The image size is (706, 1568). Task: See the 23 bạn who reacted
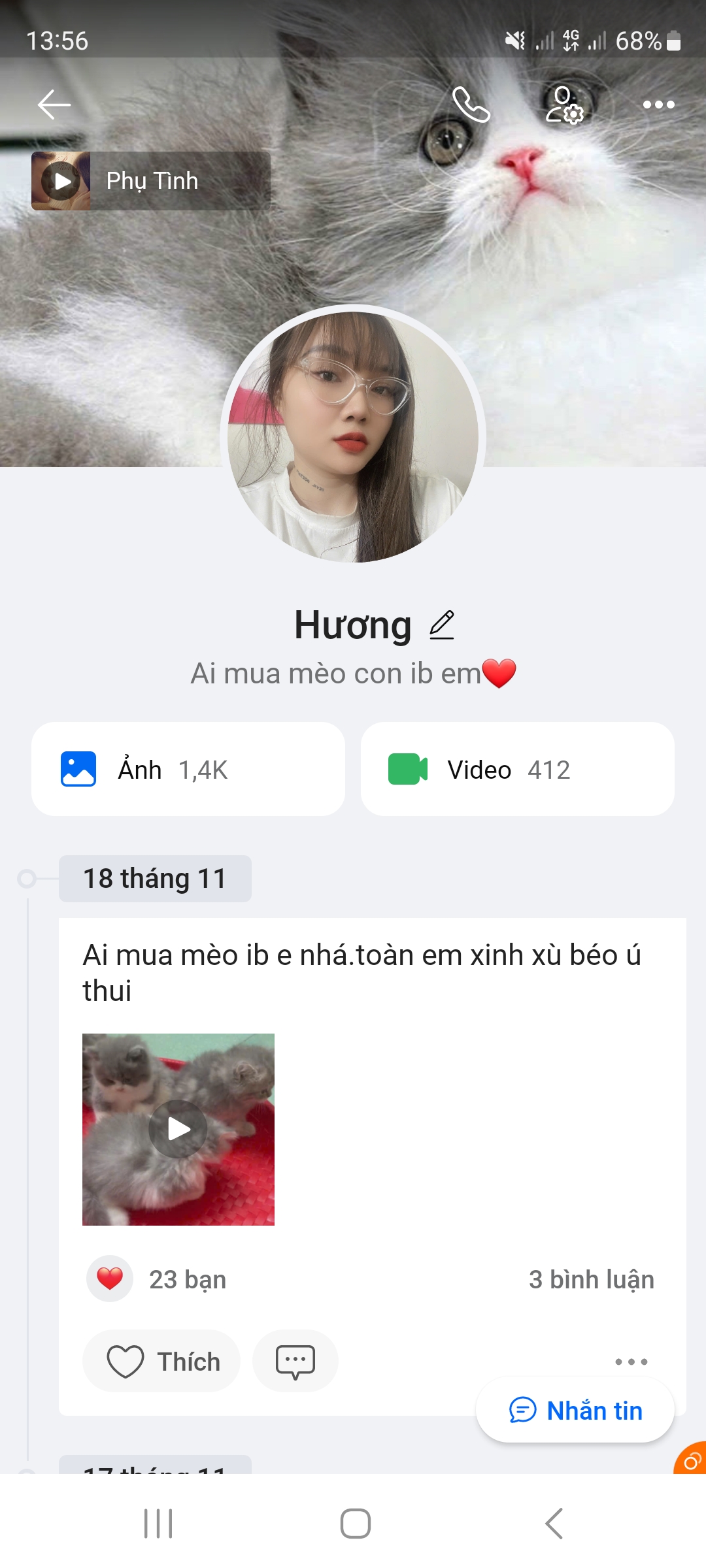click(x=187, y=1279)
